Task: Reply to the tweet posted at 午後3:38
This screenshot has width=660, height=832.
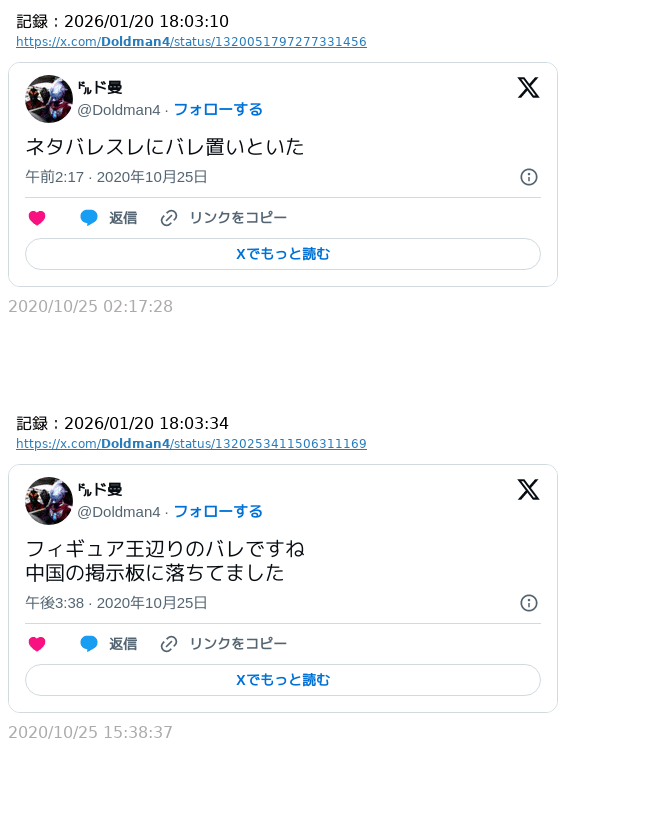Action: click(108, 644)
